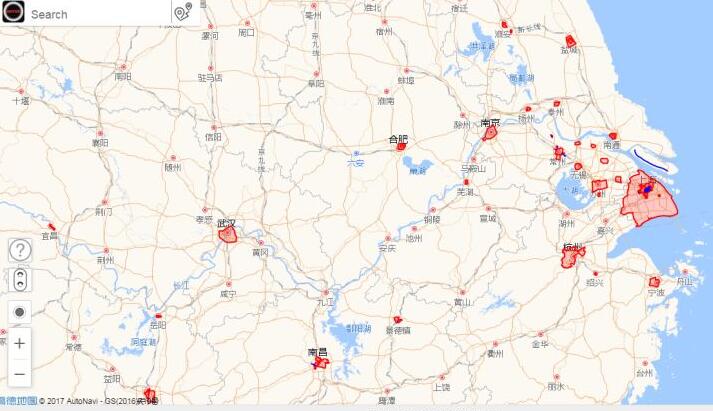Zoom in with the plus button
This screenshot has width=713, height=411.
pos(20,343)
